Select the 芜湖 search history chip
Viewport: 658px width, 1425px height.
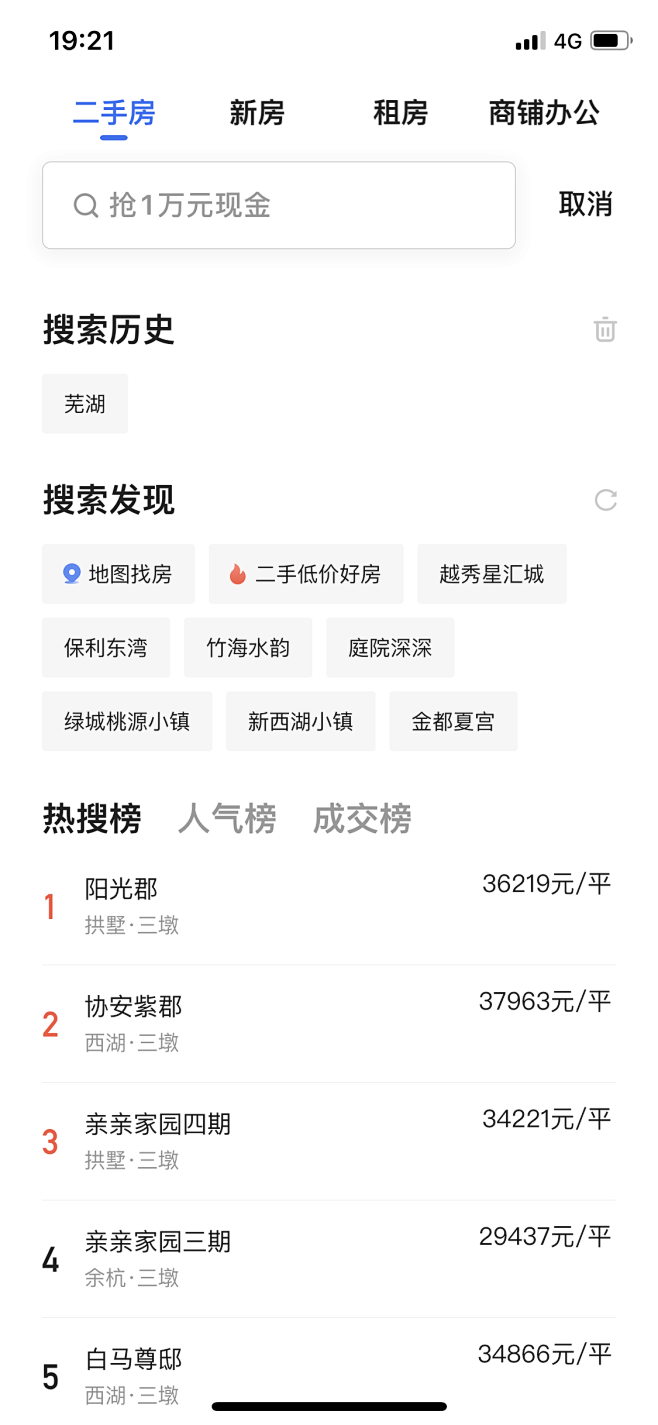(x=85, y=404)
